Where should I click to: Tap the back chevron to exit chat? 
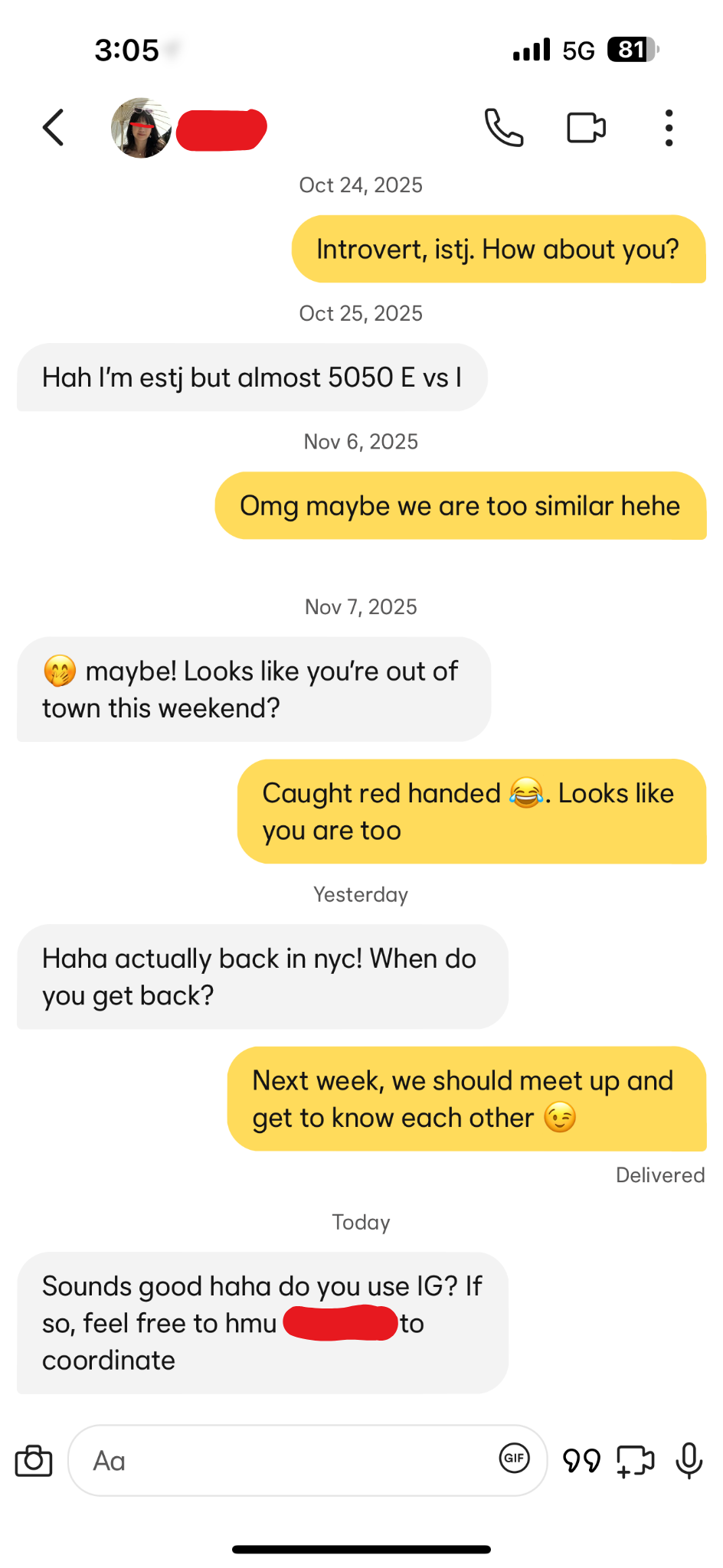pos(54,127)
